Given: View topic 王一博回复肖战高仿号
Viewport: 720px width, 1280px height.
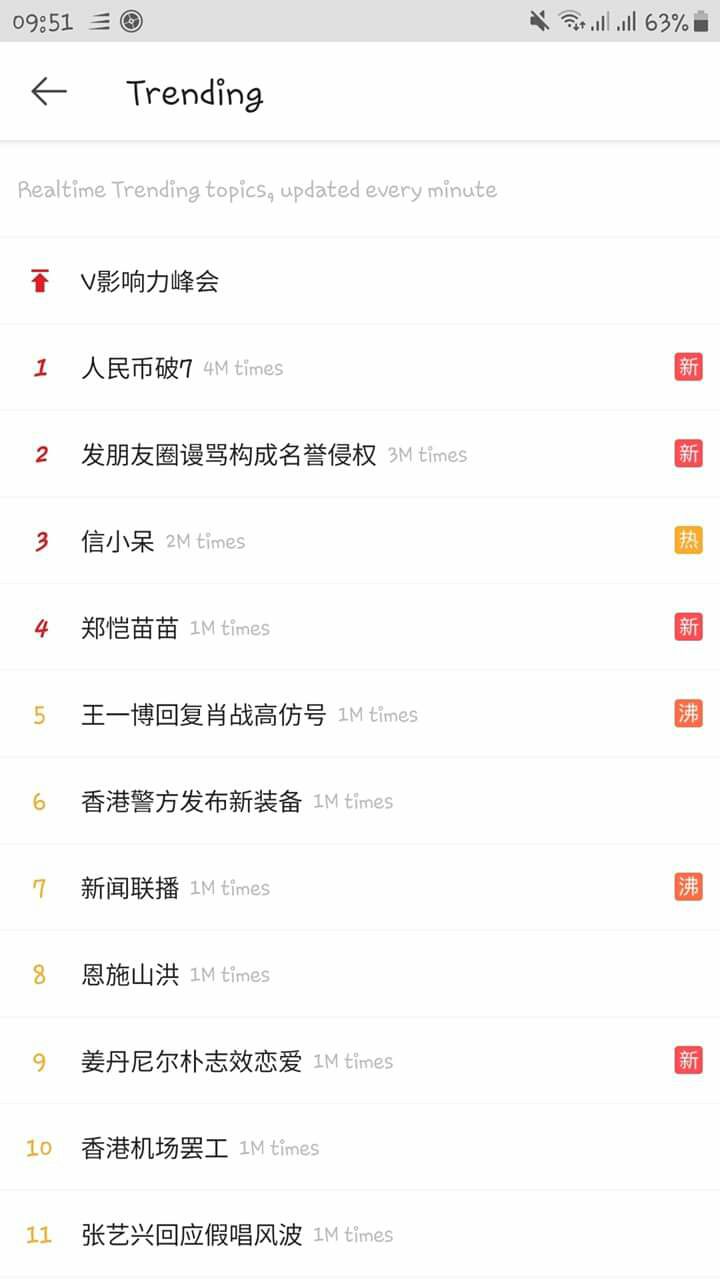Looking at the screenshot, I should [x=360, y=714].
